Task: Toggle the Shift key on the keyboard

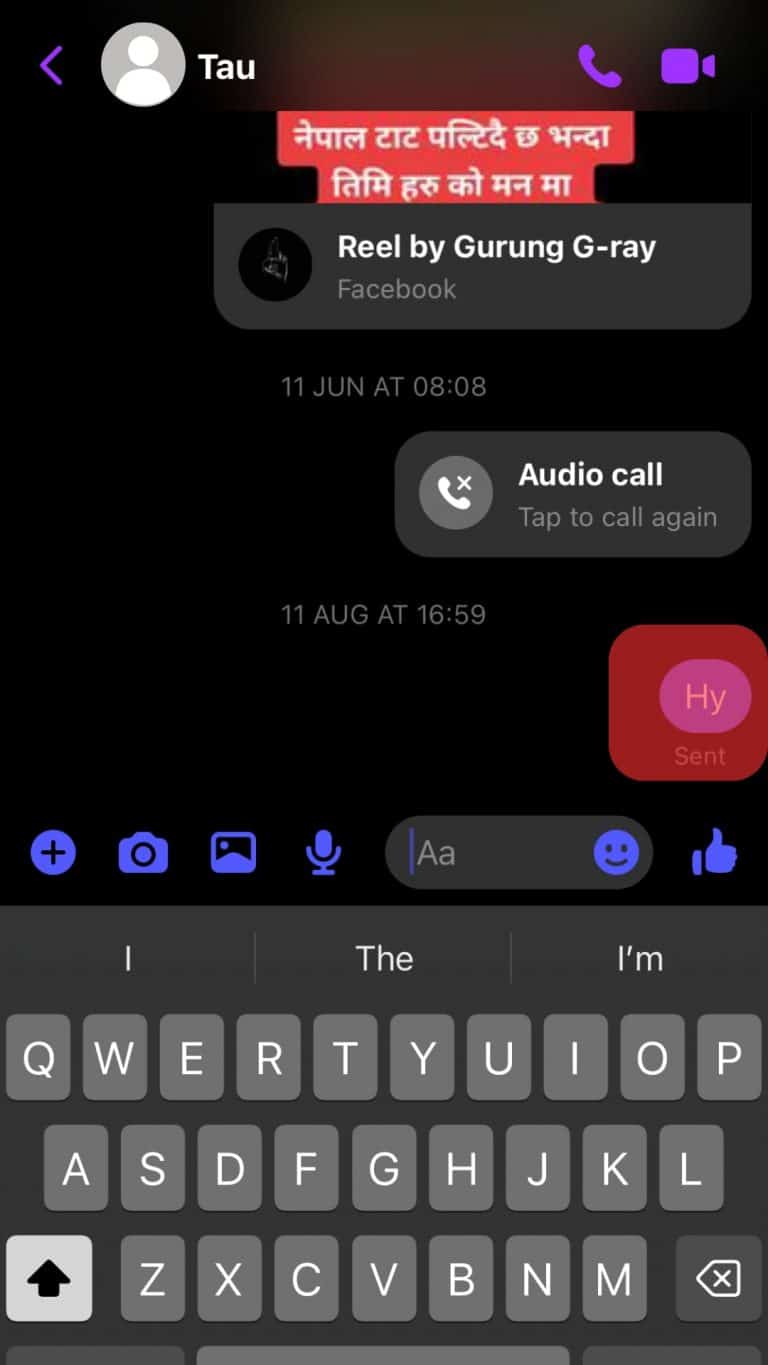Action: click(x=50, y=1278)
